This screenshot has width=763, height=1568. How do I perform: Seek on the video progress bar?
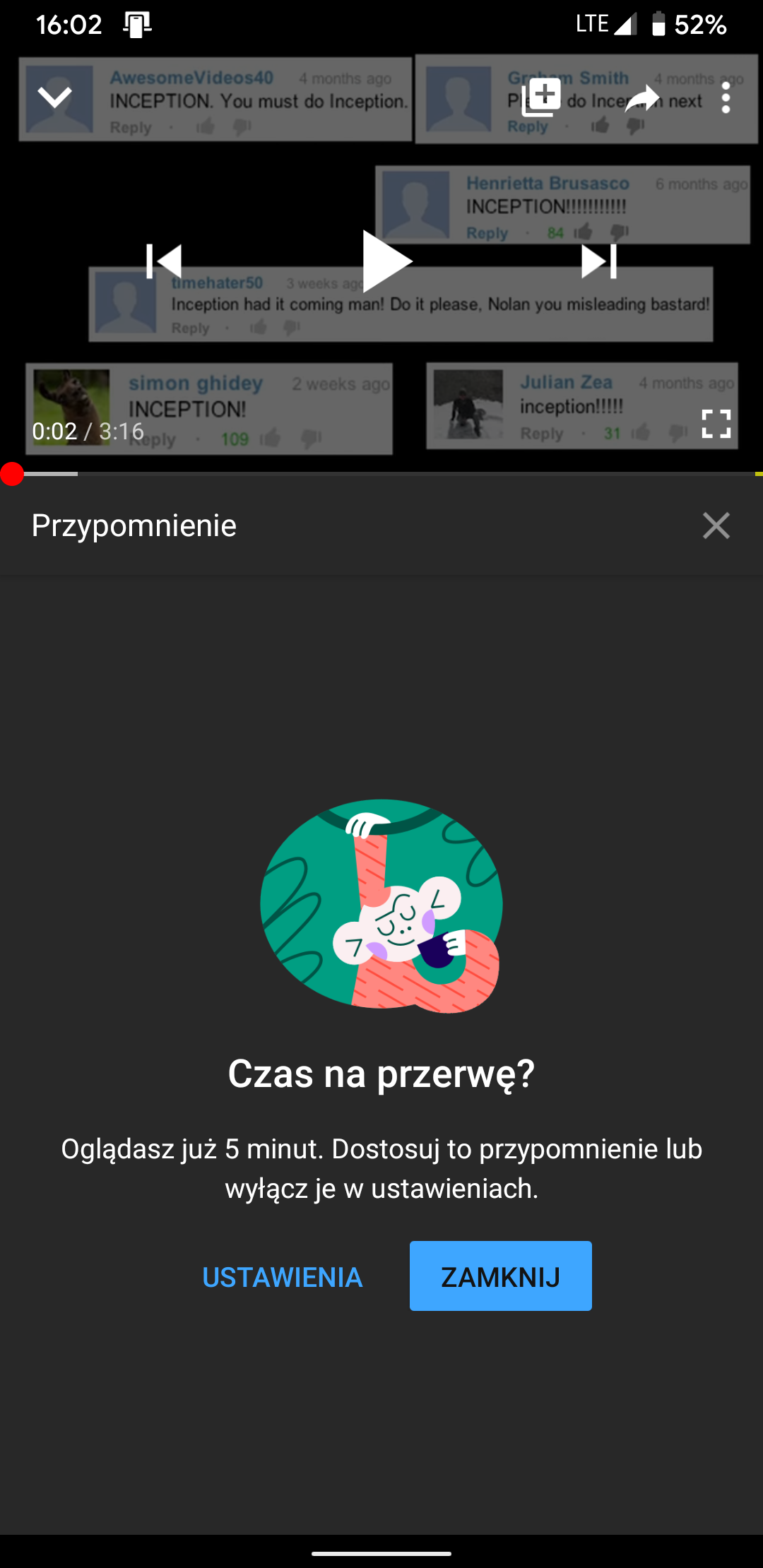click(381, 474)
